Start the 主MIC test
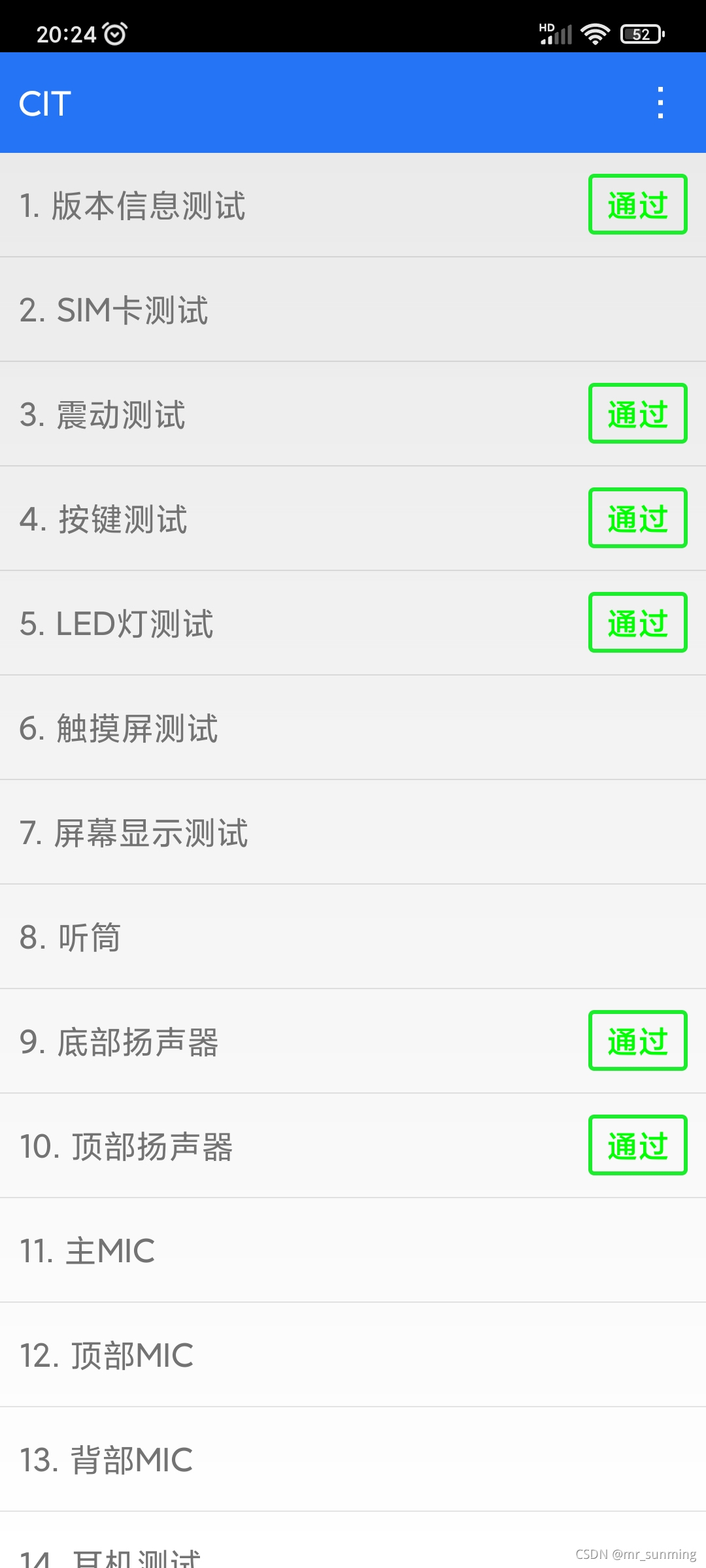This screenshot has height=1568, width=706. click(x=88, y=1251)
